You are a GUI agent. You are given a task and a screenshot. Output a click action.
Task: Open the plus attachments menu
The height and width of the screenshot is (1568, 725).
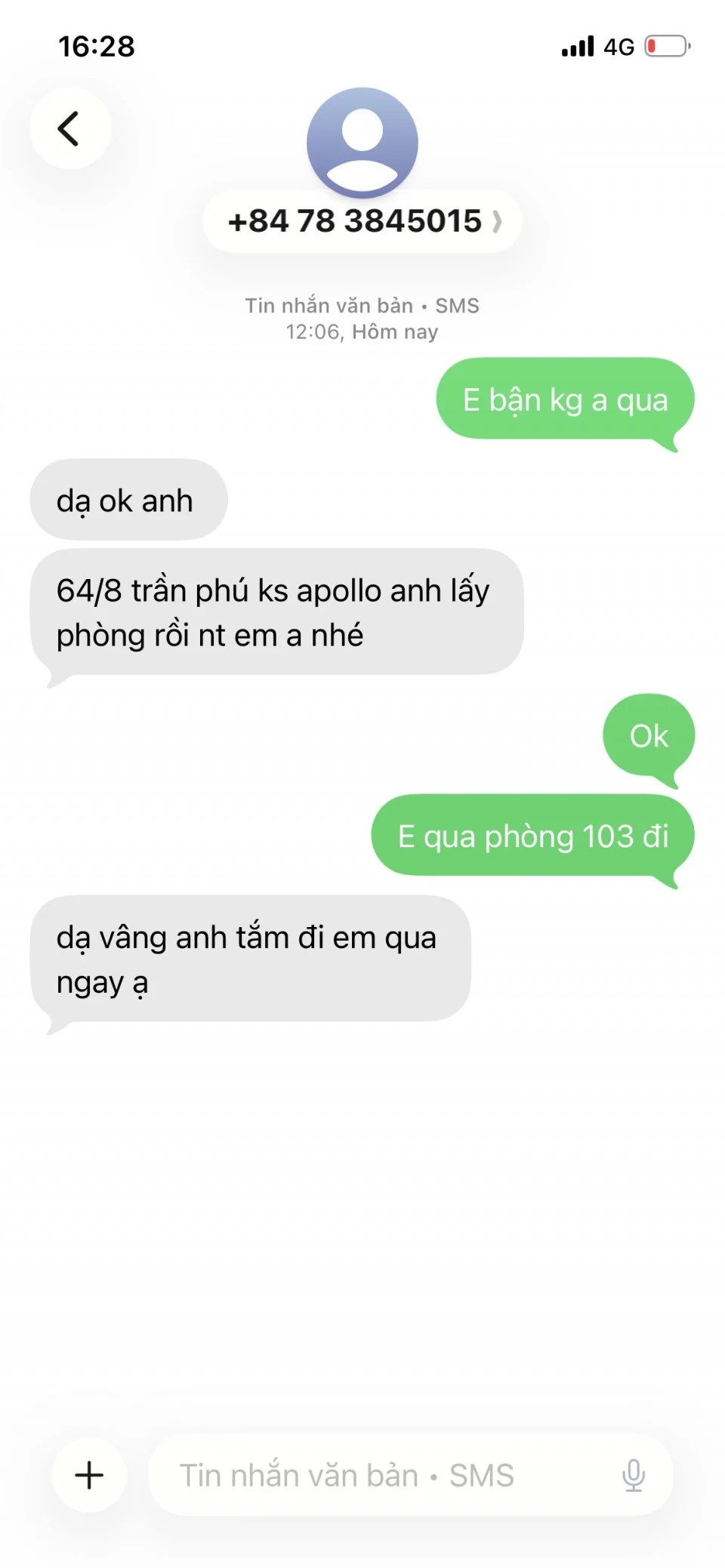coord(89,1474)
